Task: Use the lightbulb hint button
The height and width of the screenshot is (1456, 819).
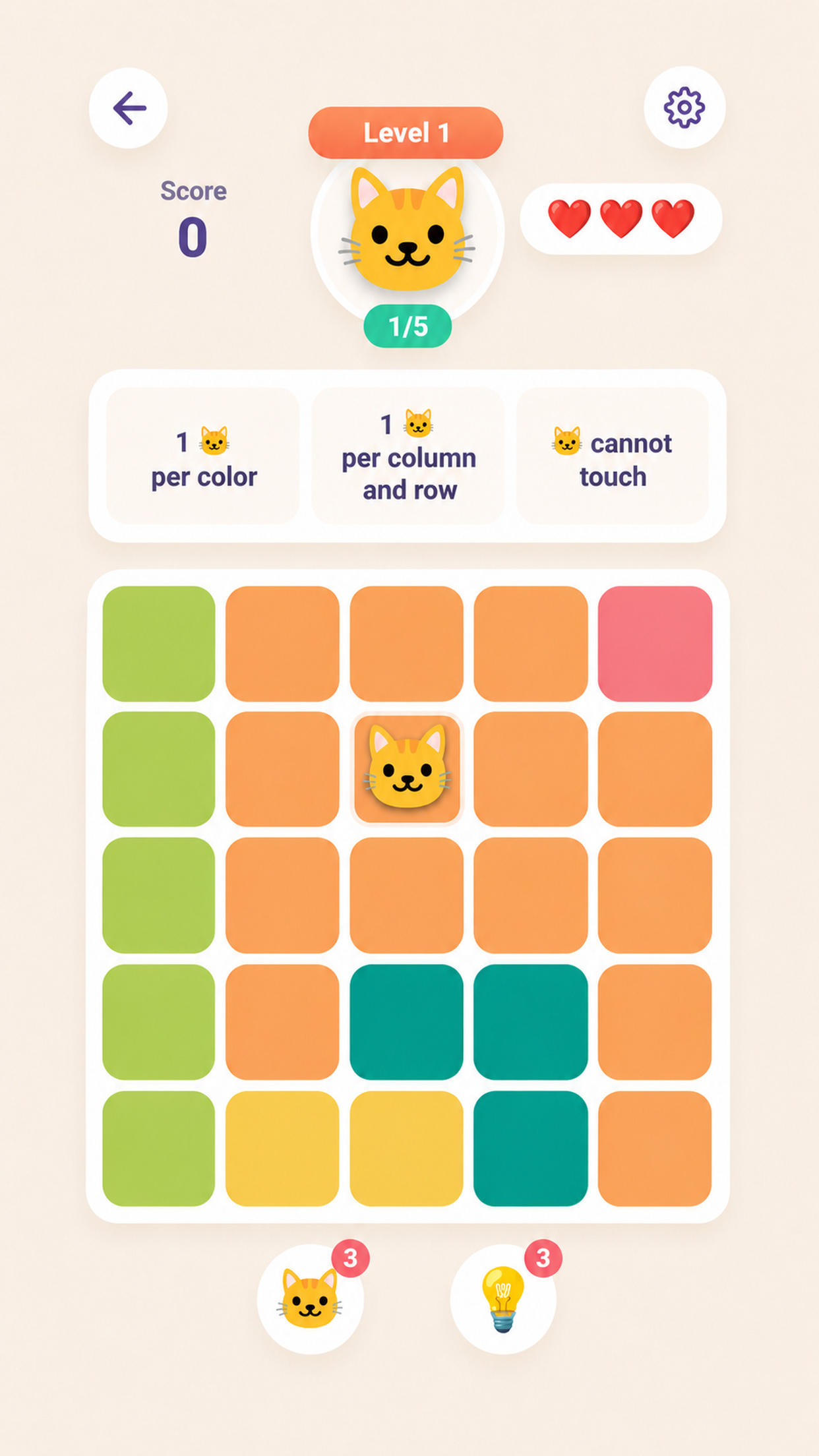Action: (x=503, y=1298)
